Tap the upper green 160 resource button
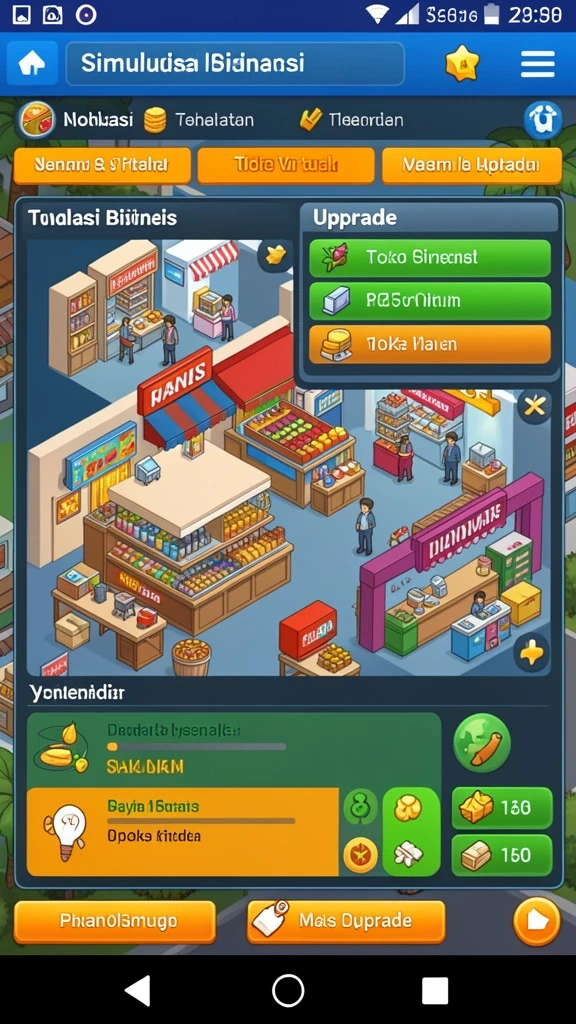Viewport: 576px width, 1024px height. (502, 808)
